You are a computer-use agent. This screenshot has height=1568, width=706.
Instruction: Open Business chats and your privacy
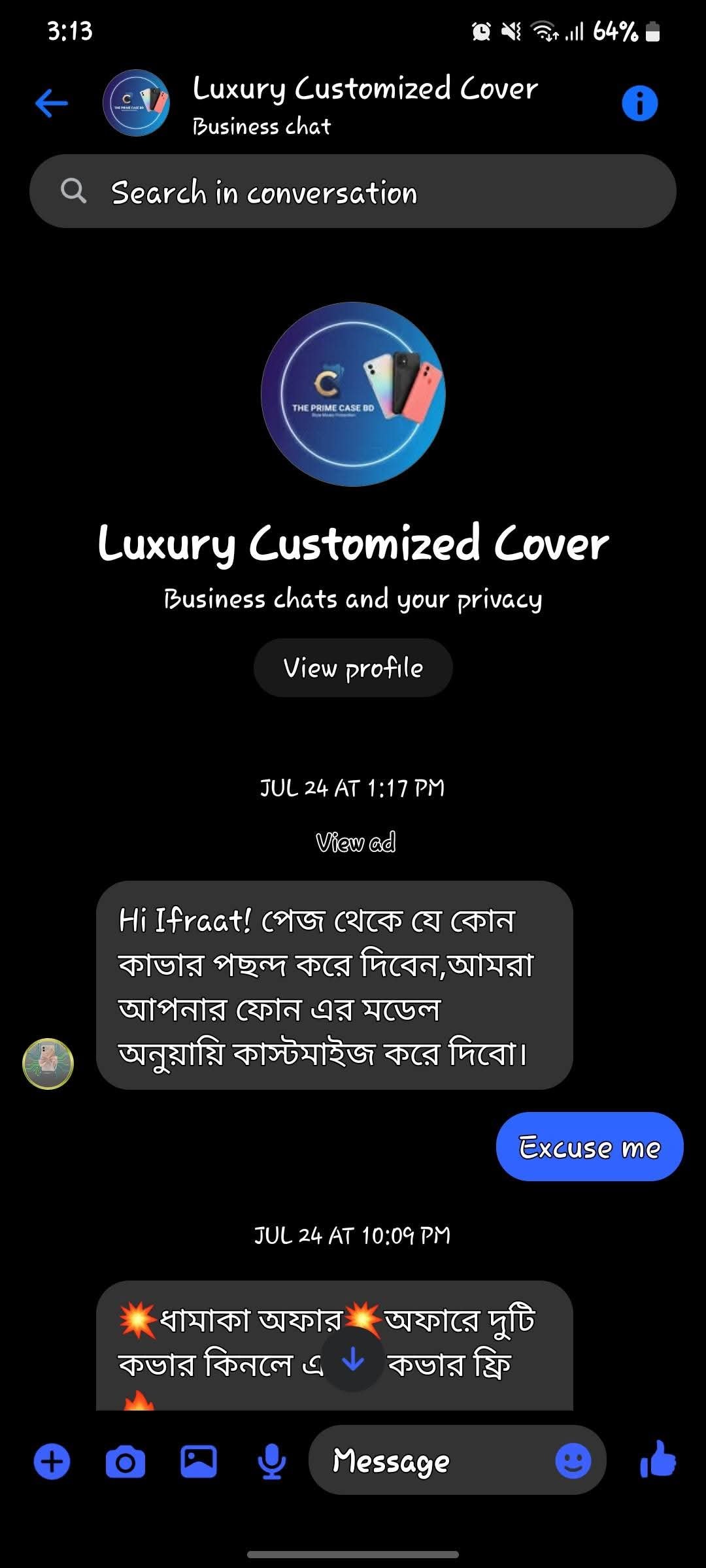point(353,599)
